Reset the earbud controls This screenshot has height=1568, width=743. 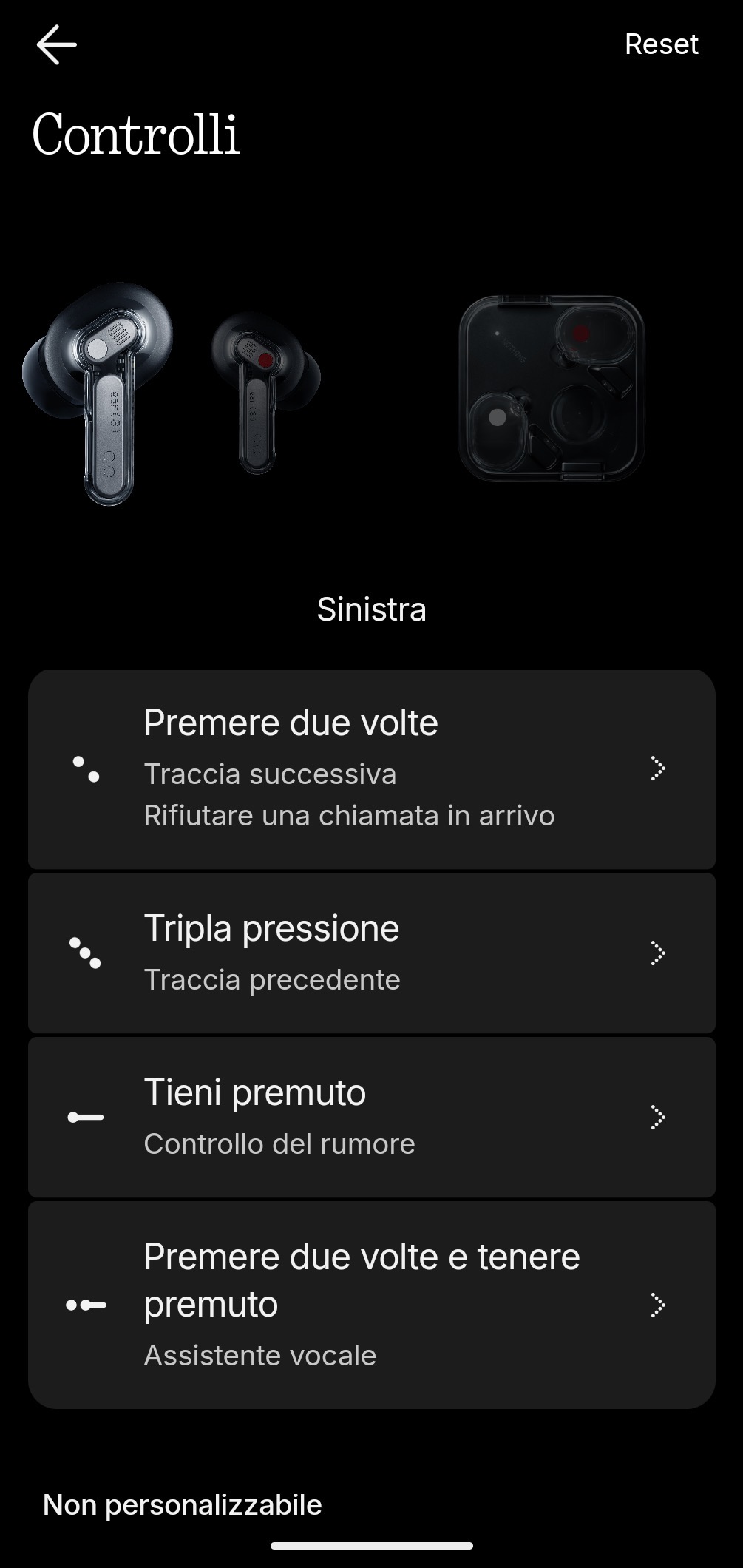[661, 44]
